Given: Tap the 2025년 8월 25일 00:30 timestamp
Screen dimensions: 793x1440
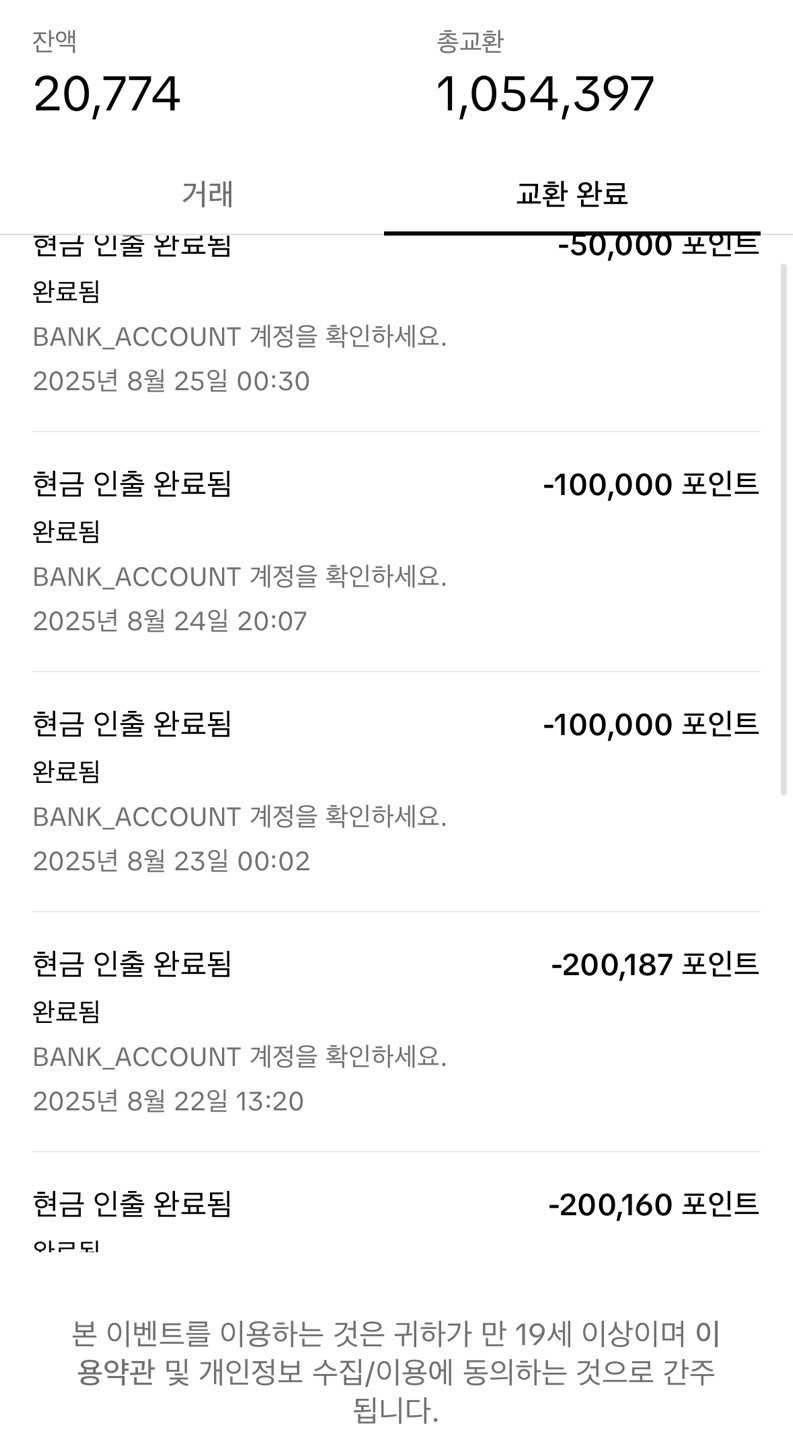Looking at the screenshot, I should [172, 380].
